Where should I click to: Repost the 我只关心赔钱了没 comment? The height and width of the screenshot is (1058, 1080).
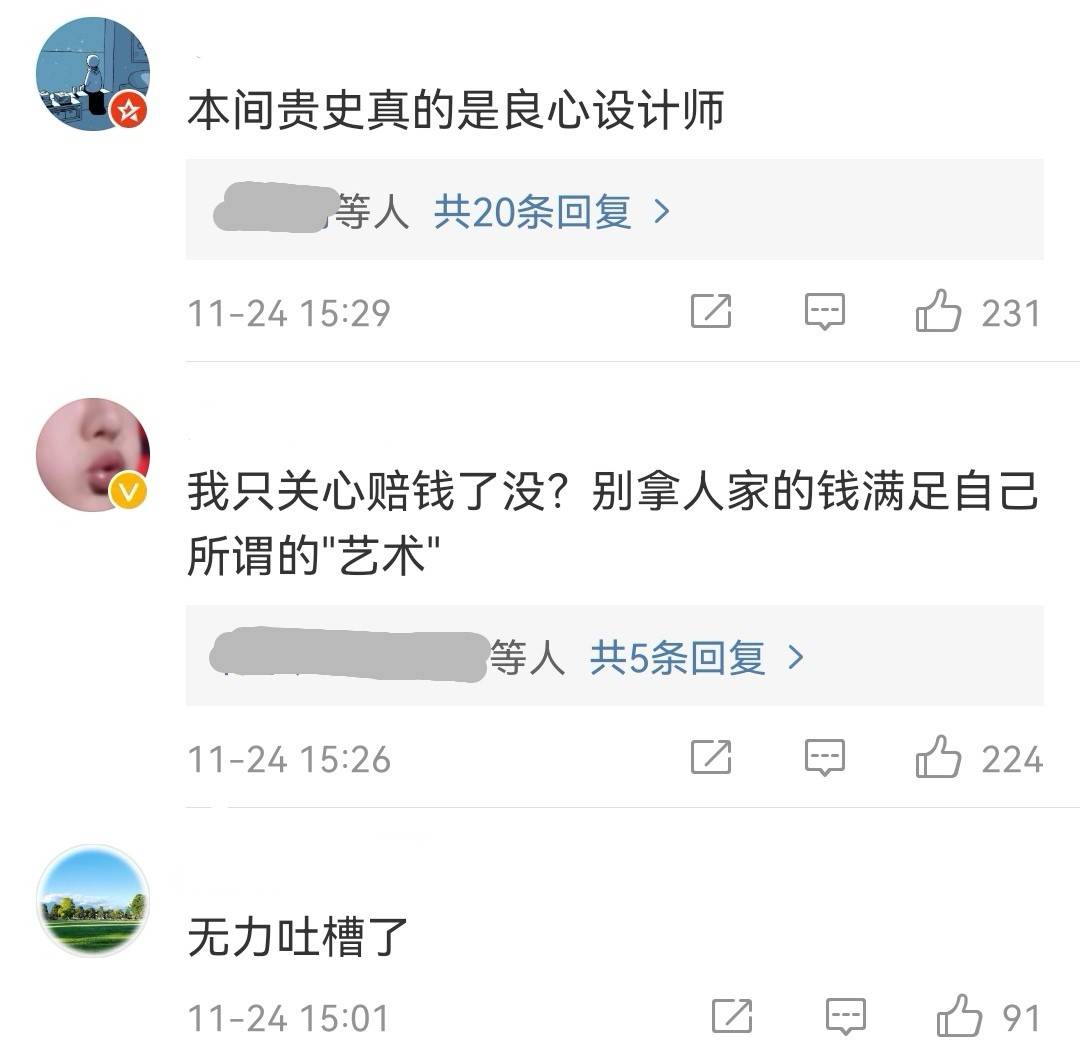coord(711,758)
